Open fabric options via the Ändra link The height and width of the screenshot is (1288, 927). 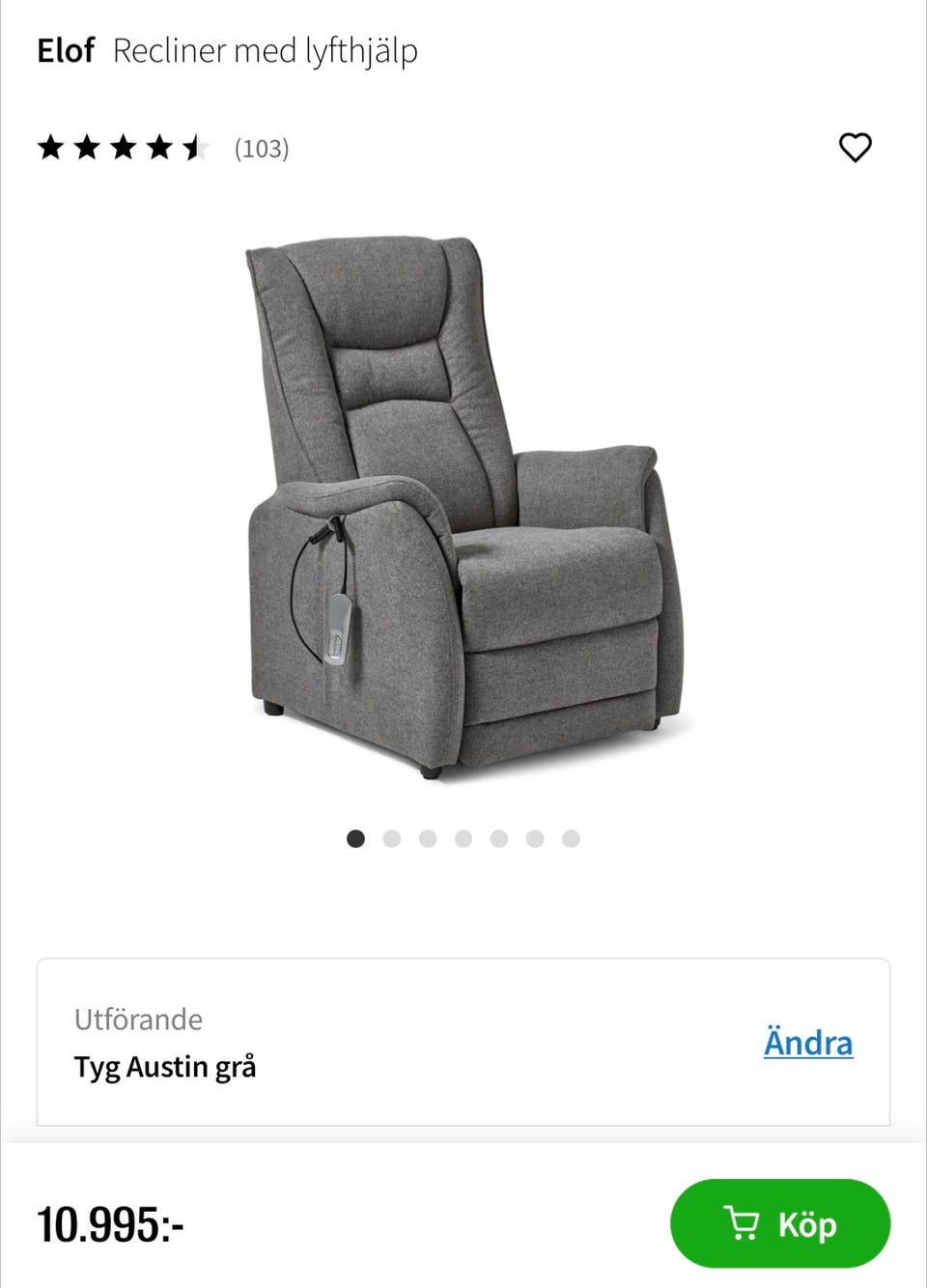pos(809,1043)
